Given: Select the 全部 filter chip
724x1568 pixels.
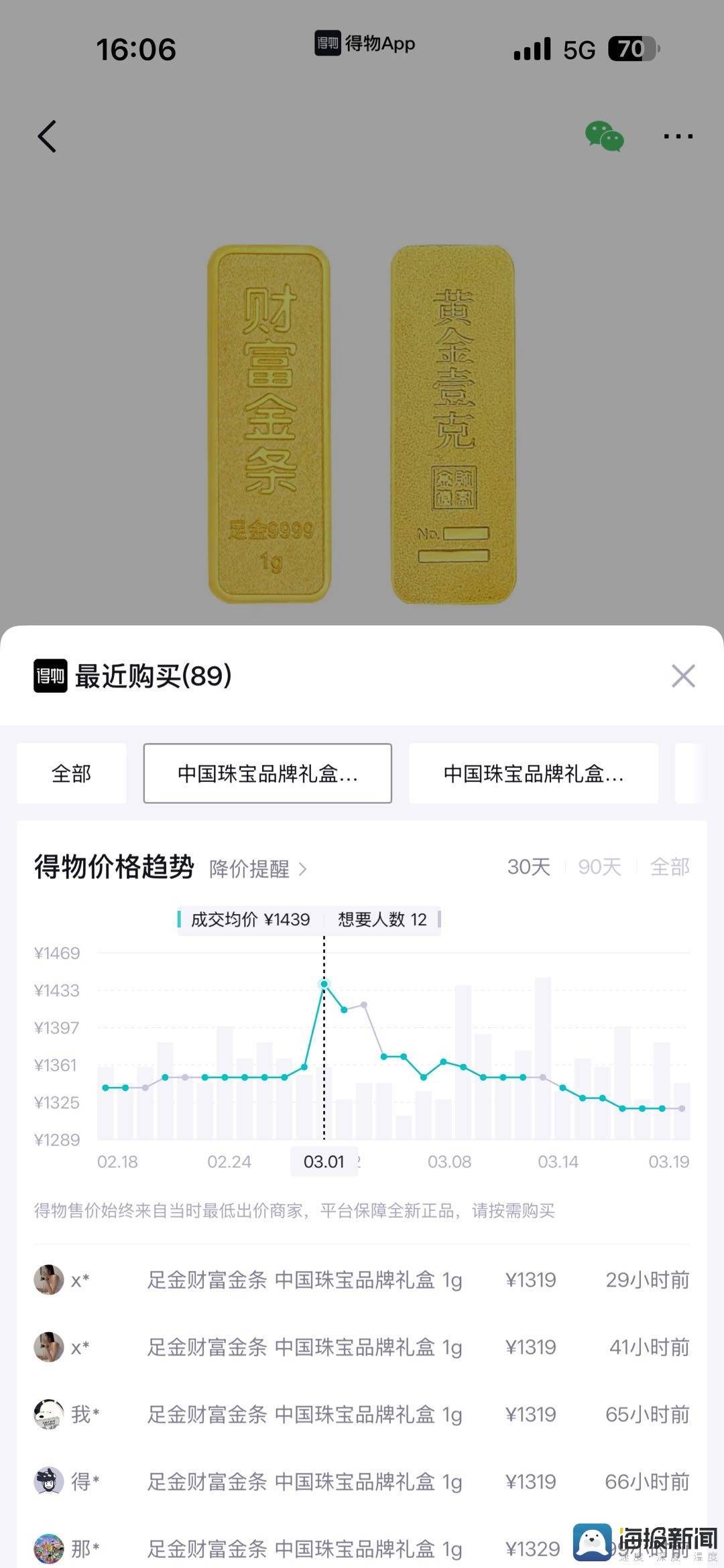Looking at the screenshot, I should 72,773.
